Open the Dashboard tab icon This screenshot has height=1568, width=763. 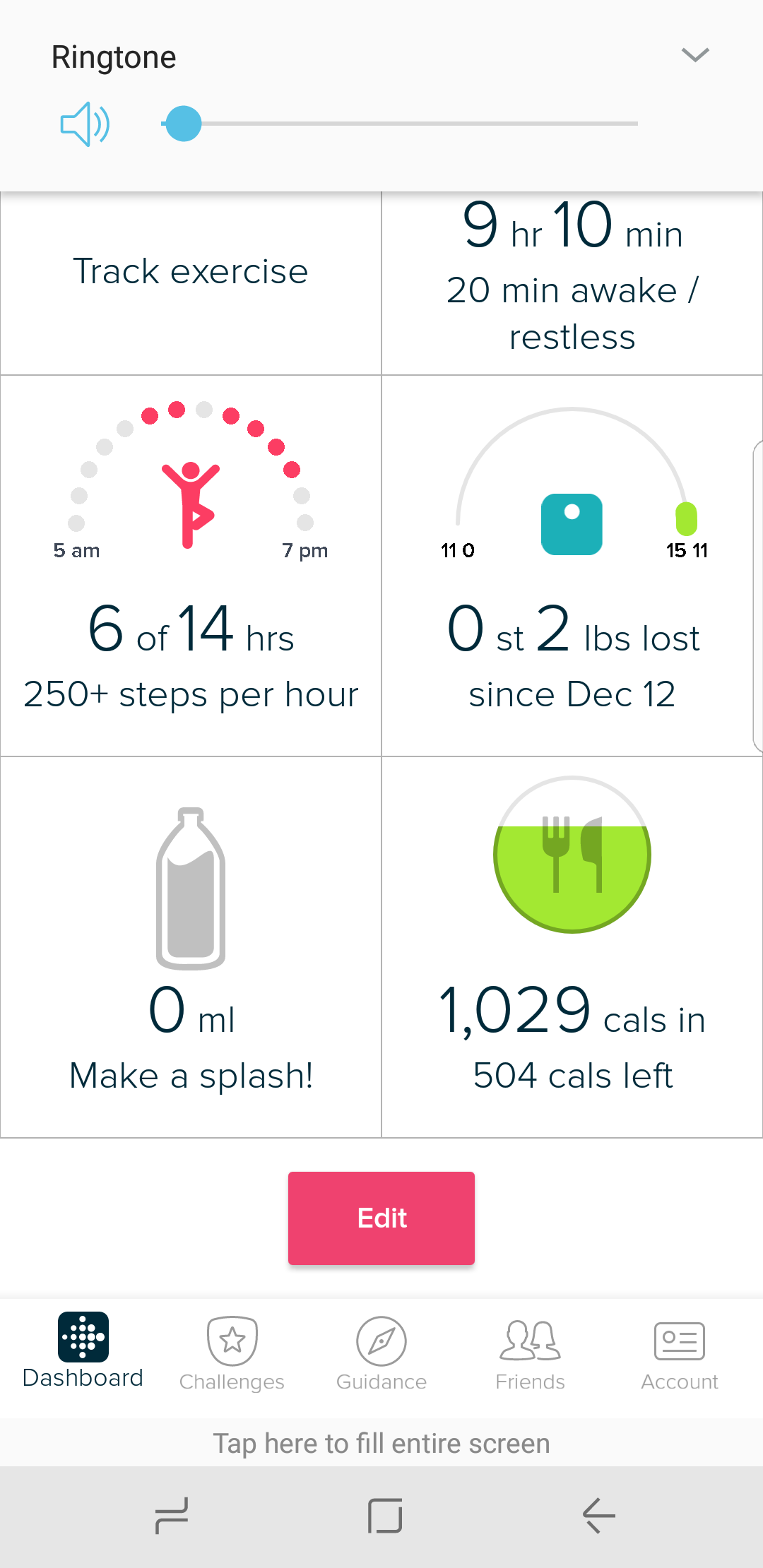pyautogui.click(x=83, y=1337)
